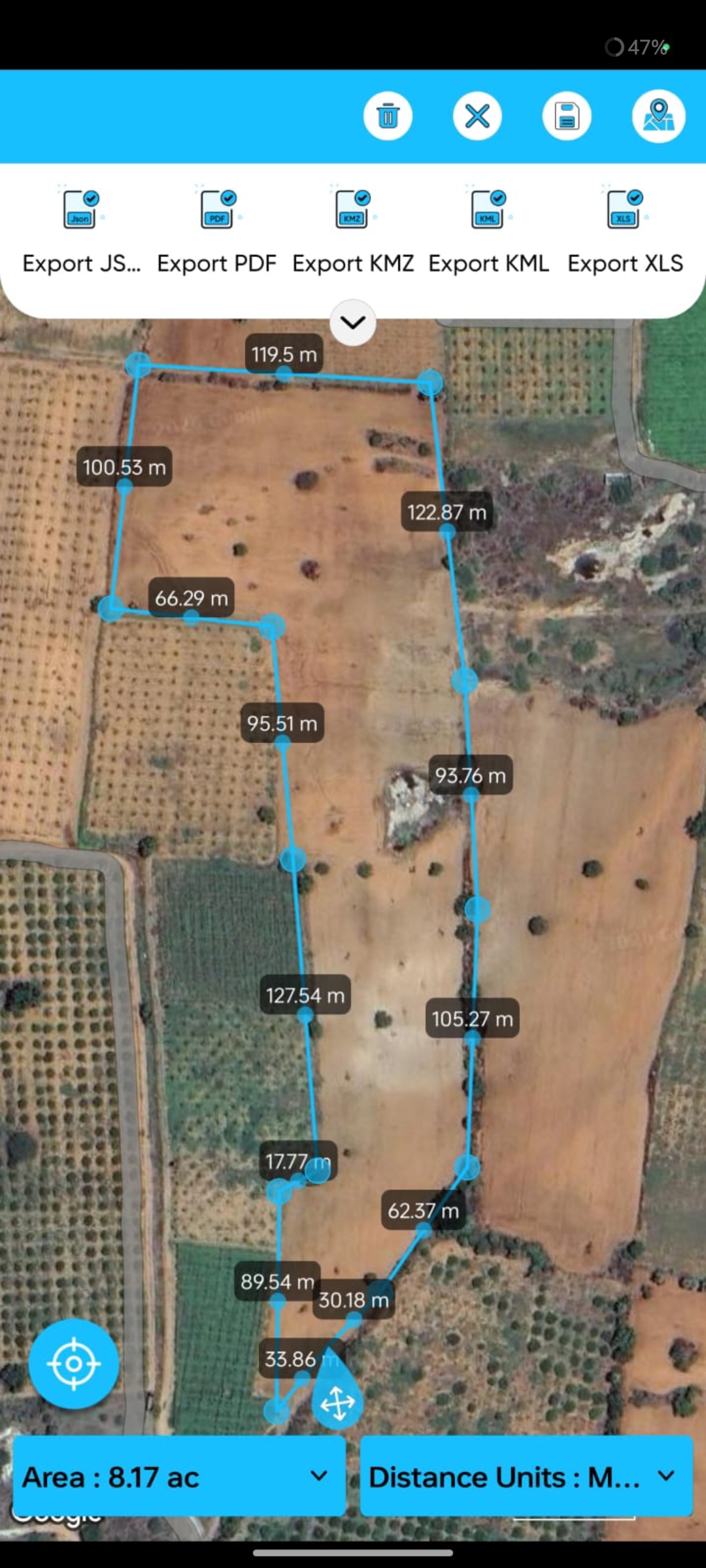Open the Distance Units dropdown
Image resolution: width=706 pixels, height=1568 pixels.
[x=526, y=1476]
